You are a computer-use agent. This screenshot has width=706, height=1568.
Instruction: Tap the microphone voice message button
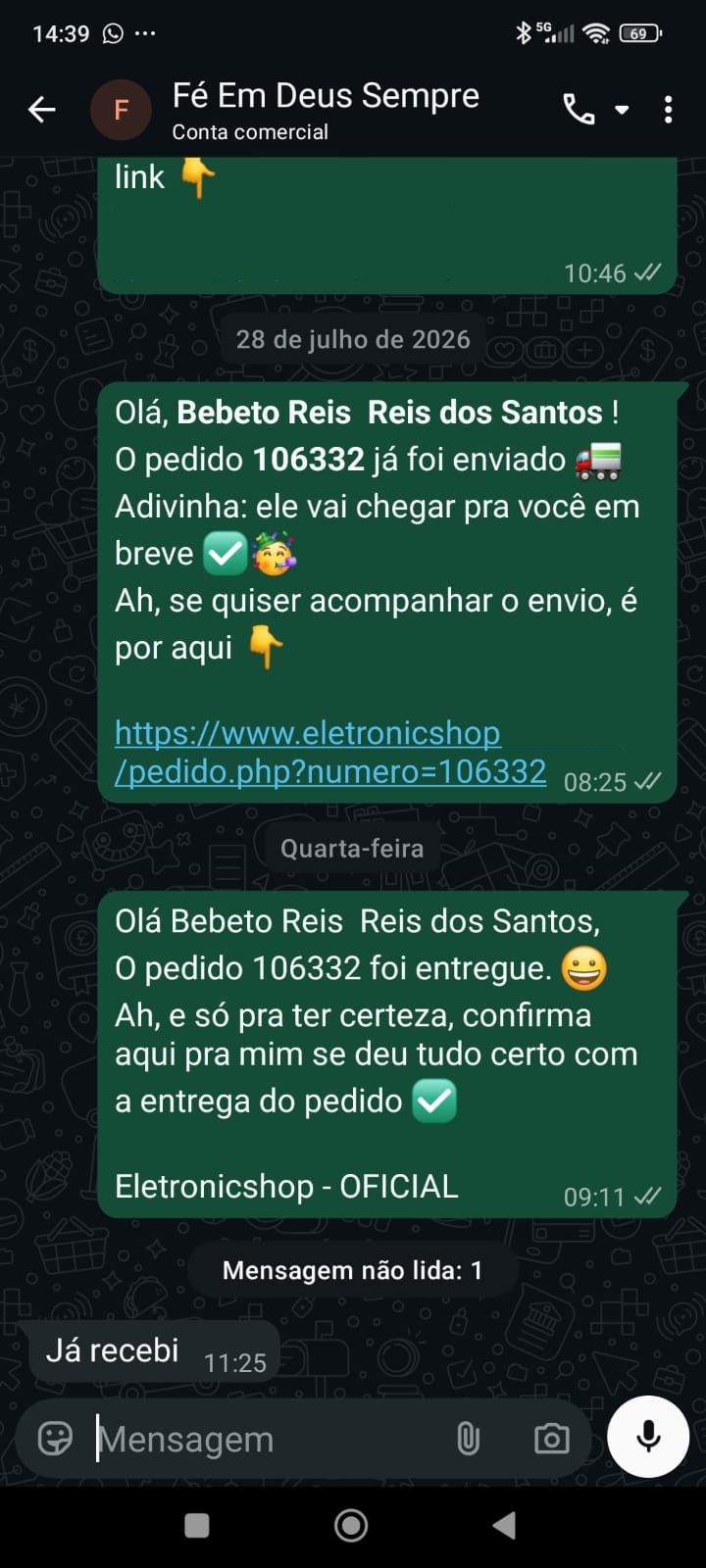coord(647,1437)
